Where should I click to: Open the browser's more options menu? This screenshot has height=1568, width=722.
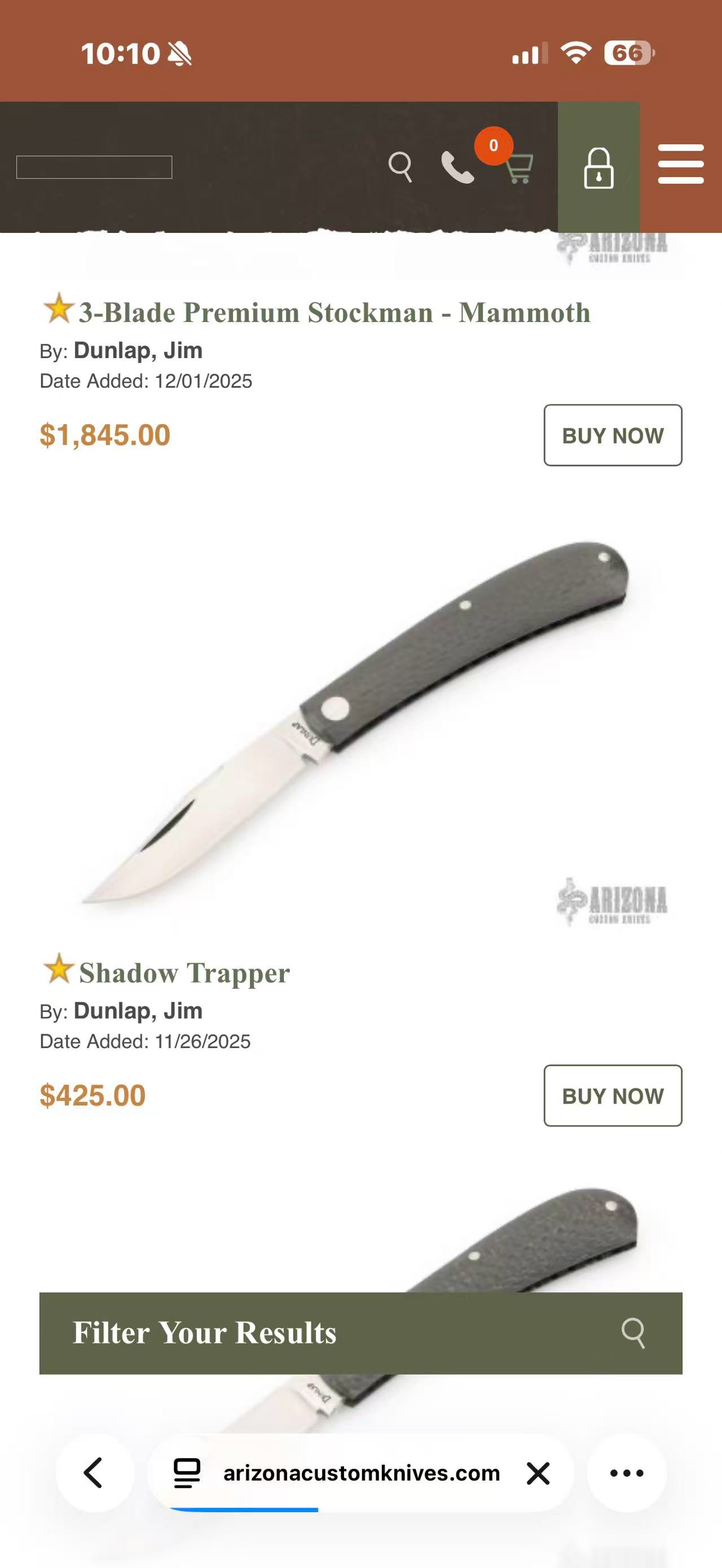click(x=627, y=1473)
